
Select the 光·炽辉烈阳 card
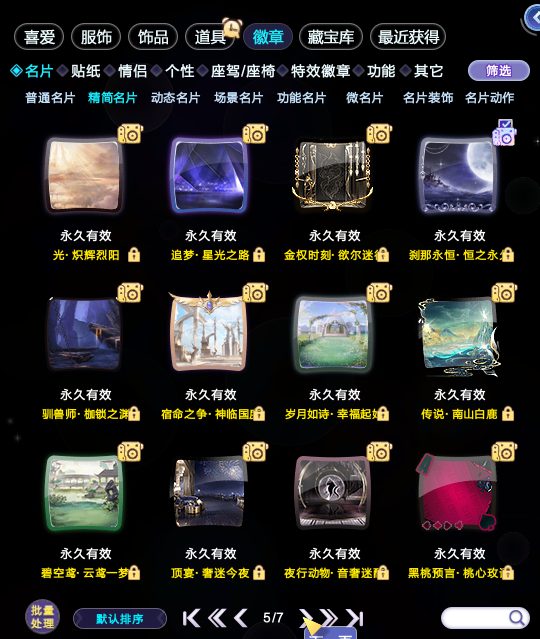pos(84,175)
